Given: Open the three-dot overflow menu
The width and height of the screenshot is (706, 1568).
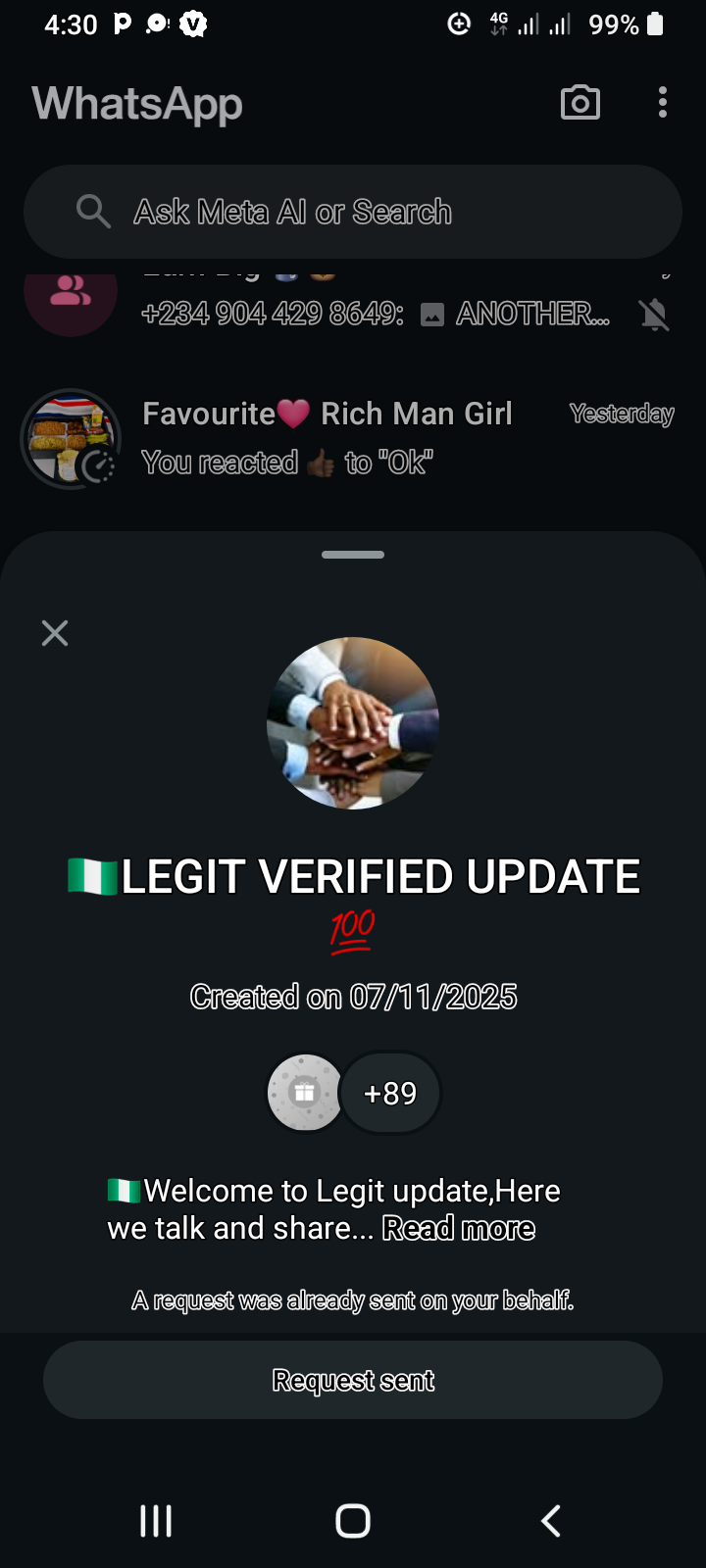Looking at the screenshot, I should pos(663,103).
